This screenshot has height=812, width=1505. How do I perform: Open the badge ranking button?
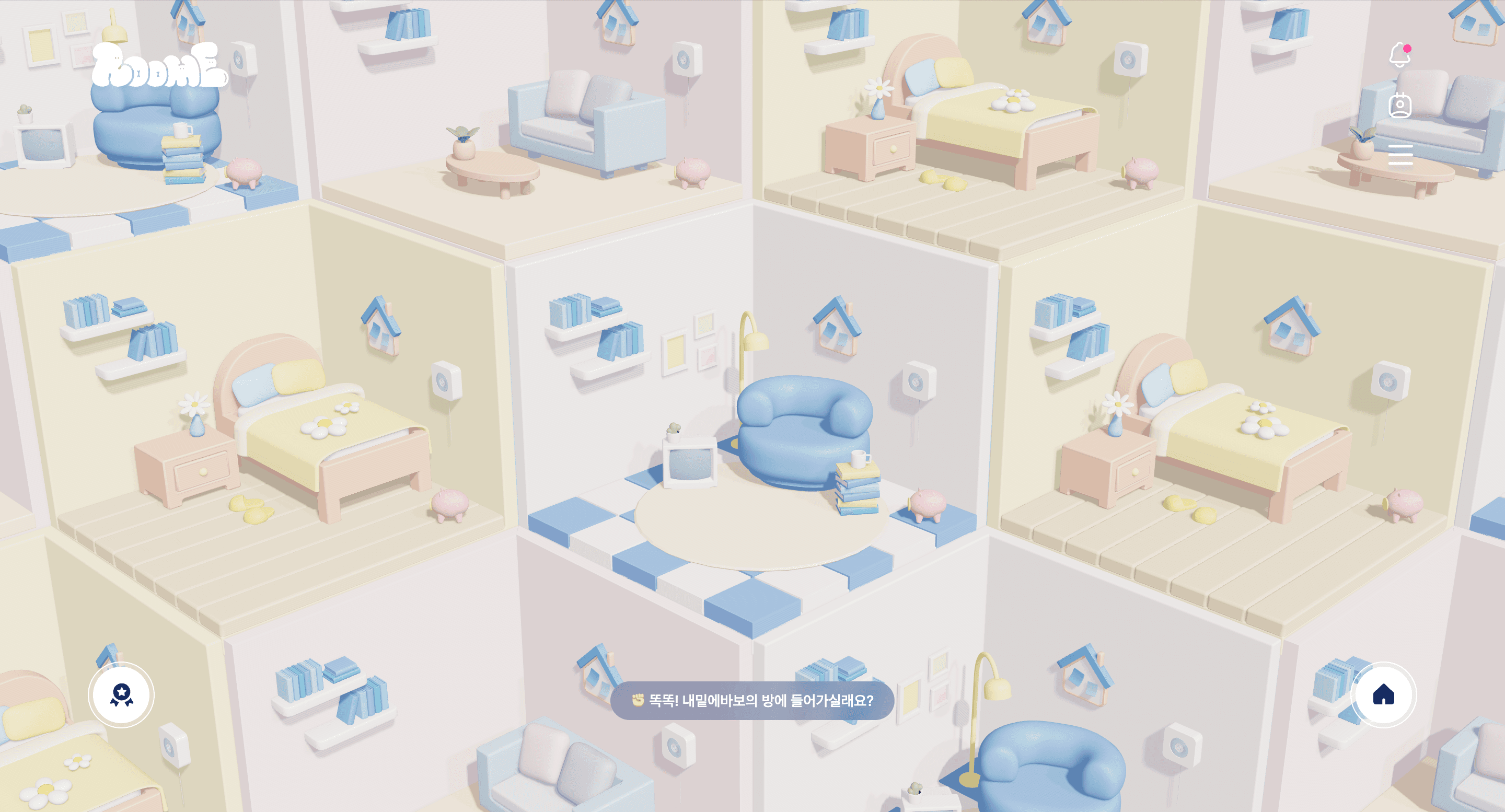tap(122, 694)
